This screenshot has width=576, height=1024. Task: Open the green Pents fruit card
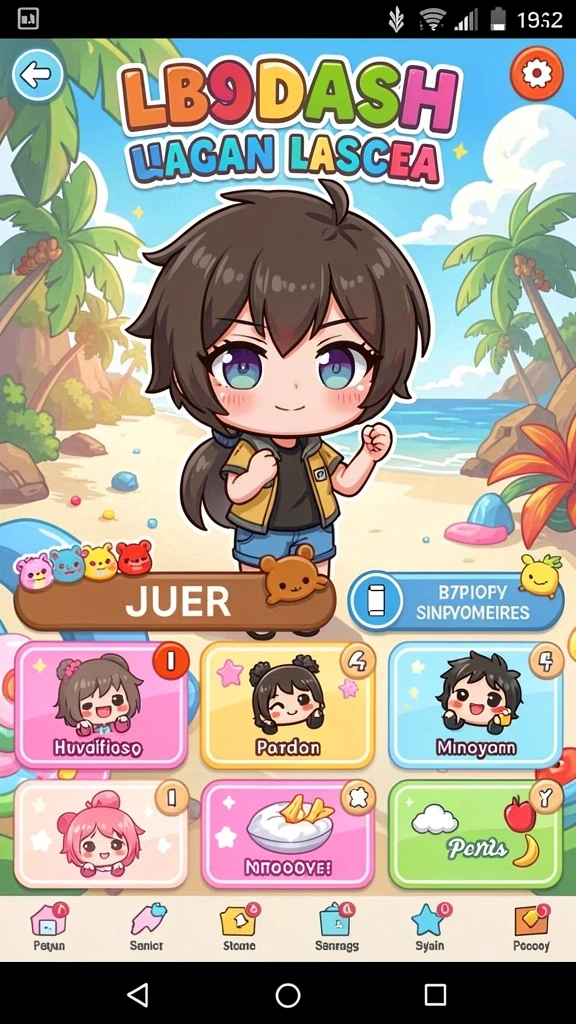475,834
